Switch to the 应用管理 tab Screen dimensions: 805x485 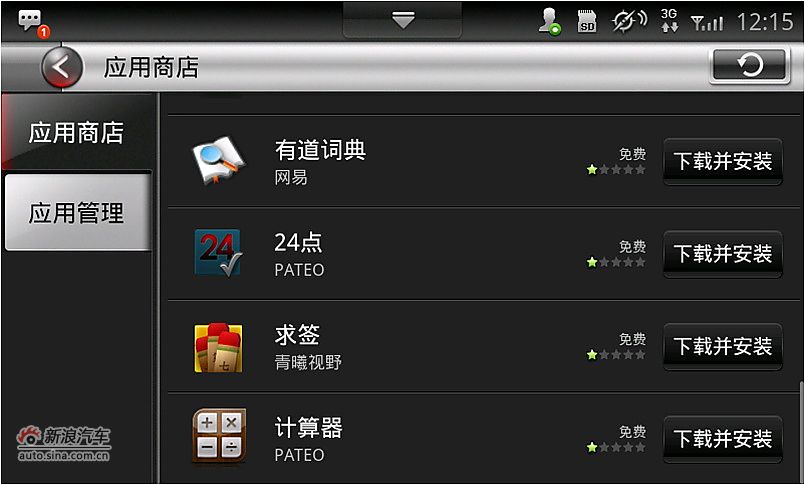(x=76, y=213)
